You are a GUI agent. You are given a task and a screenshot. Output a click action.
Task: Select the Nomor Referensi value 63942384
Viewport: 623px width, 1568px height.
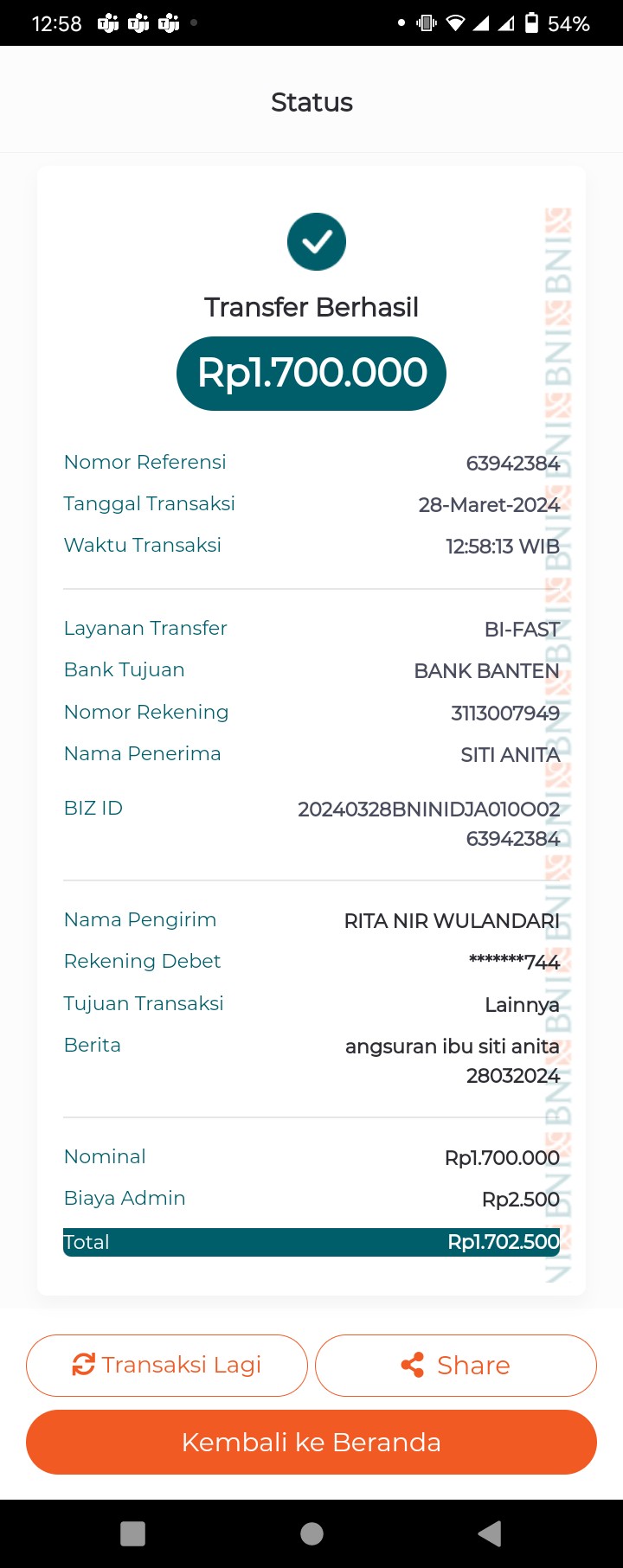point(513,463)
